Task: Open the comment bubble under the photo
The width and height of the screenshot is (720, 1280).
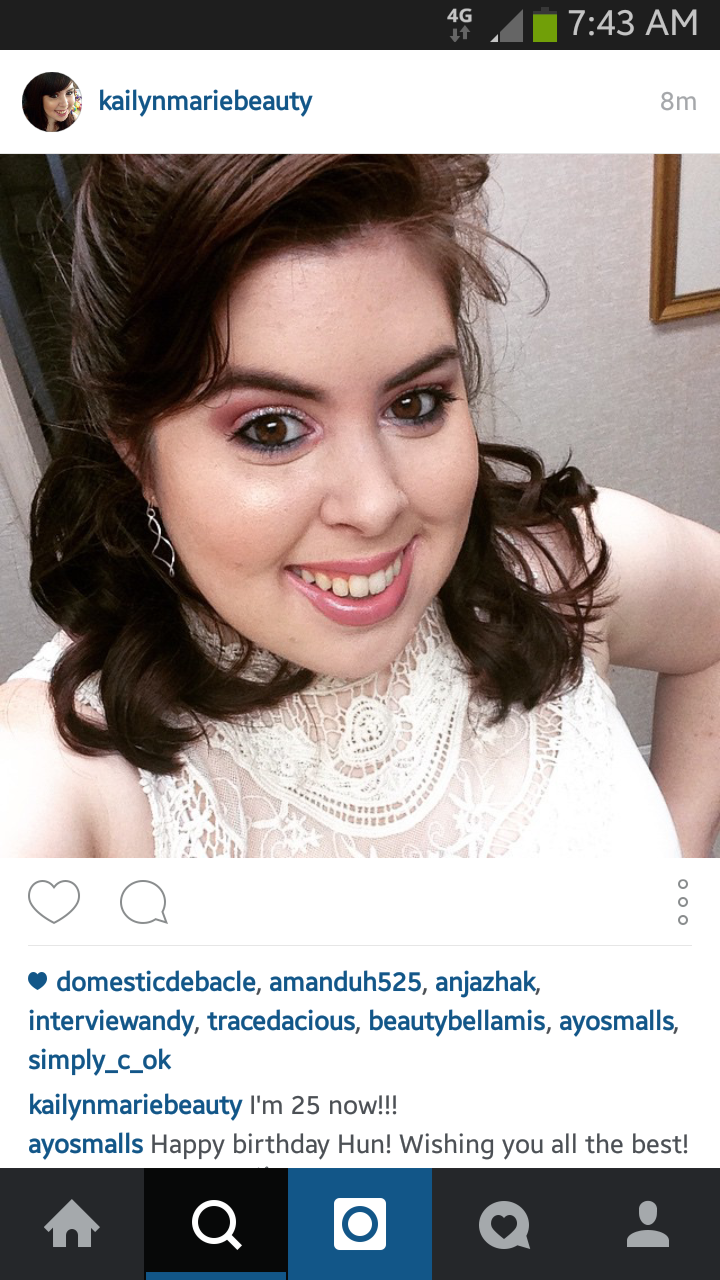Action: click(143, 902)
